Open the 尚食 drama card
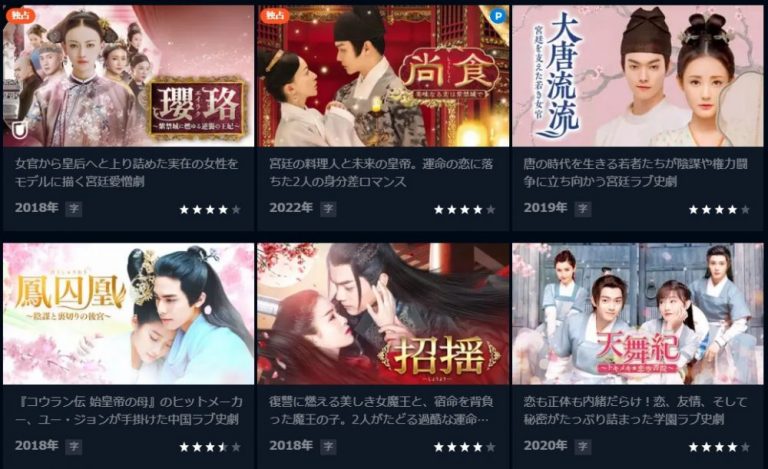Viewport: 768px width, 469px height. click(382, 76)
